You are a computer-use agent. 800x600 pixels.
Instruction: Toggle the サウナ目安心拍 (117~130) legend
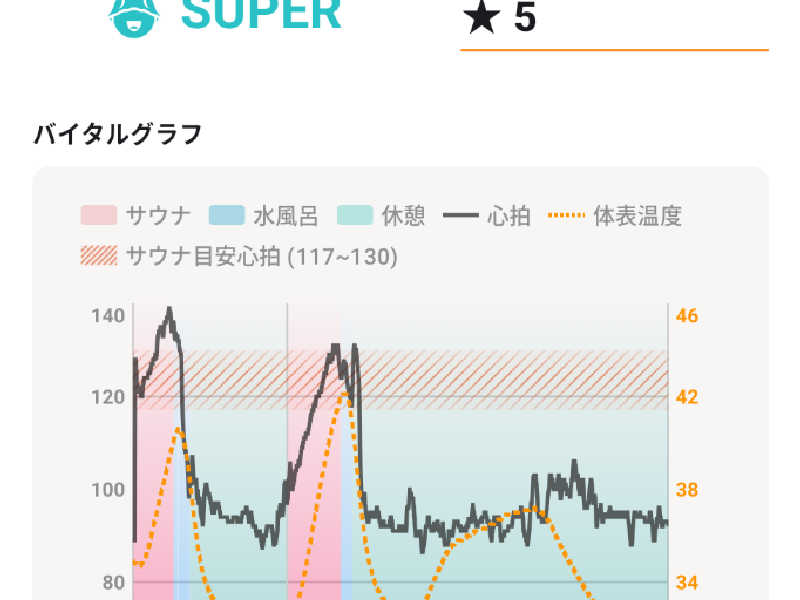pos(239,256)
